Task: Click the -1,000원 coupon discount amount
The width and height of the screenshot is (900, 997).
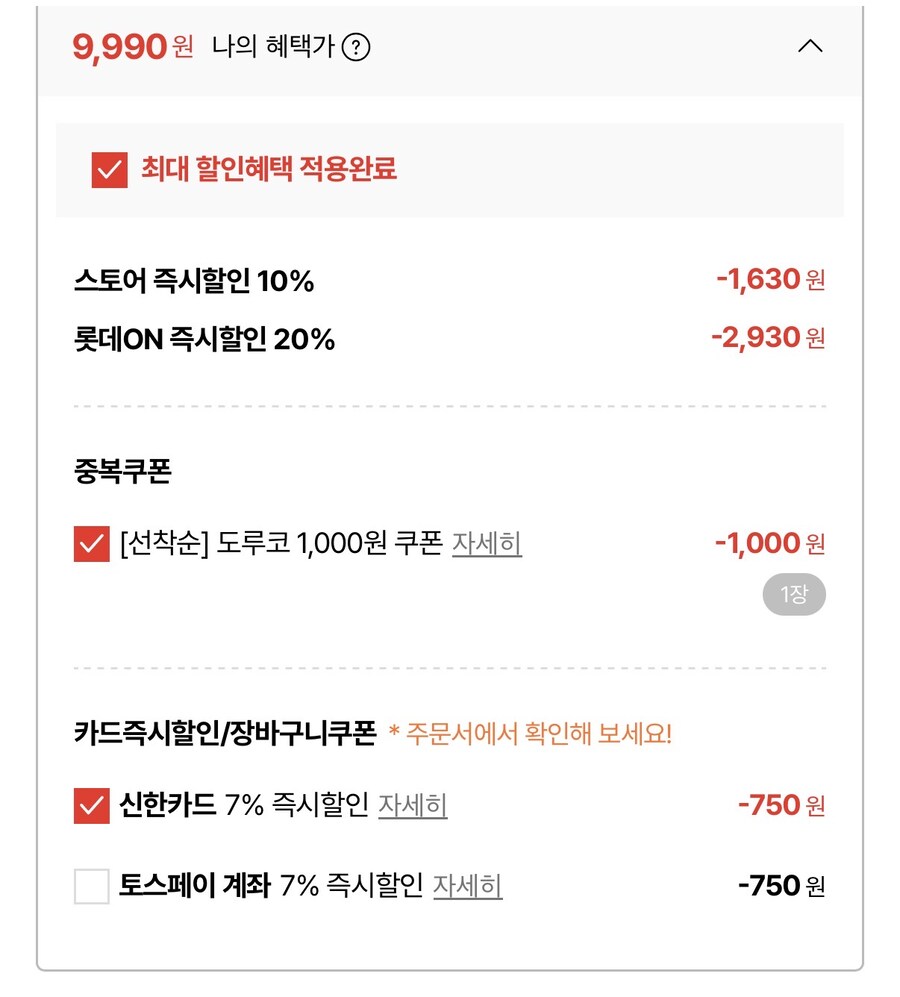Action: coord(770,542)
